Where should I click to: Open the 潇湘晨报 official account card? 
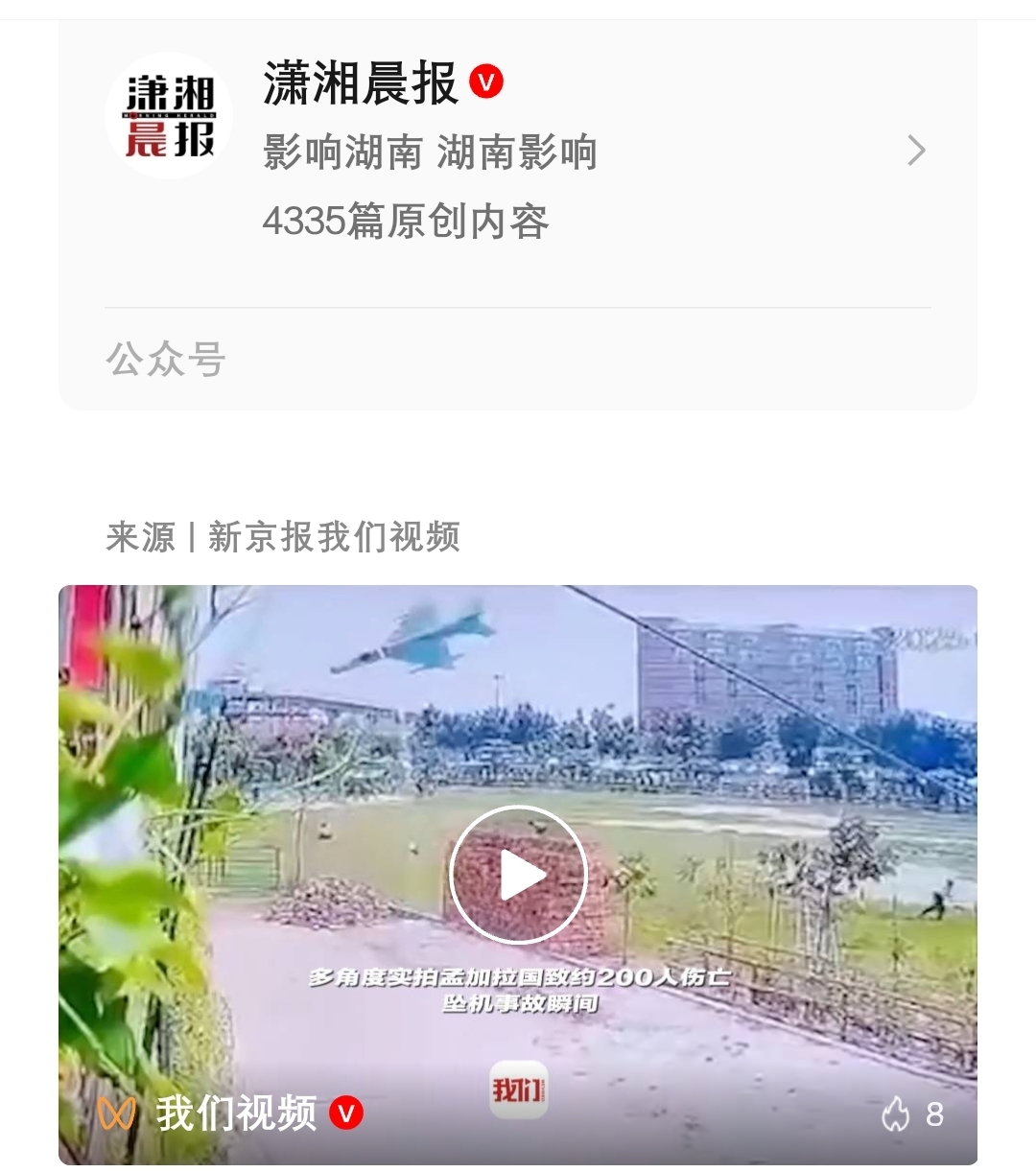(518, 152)
